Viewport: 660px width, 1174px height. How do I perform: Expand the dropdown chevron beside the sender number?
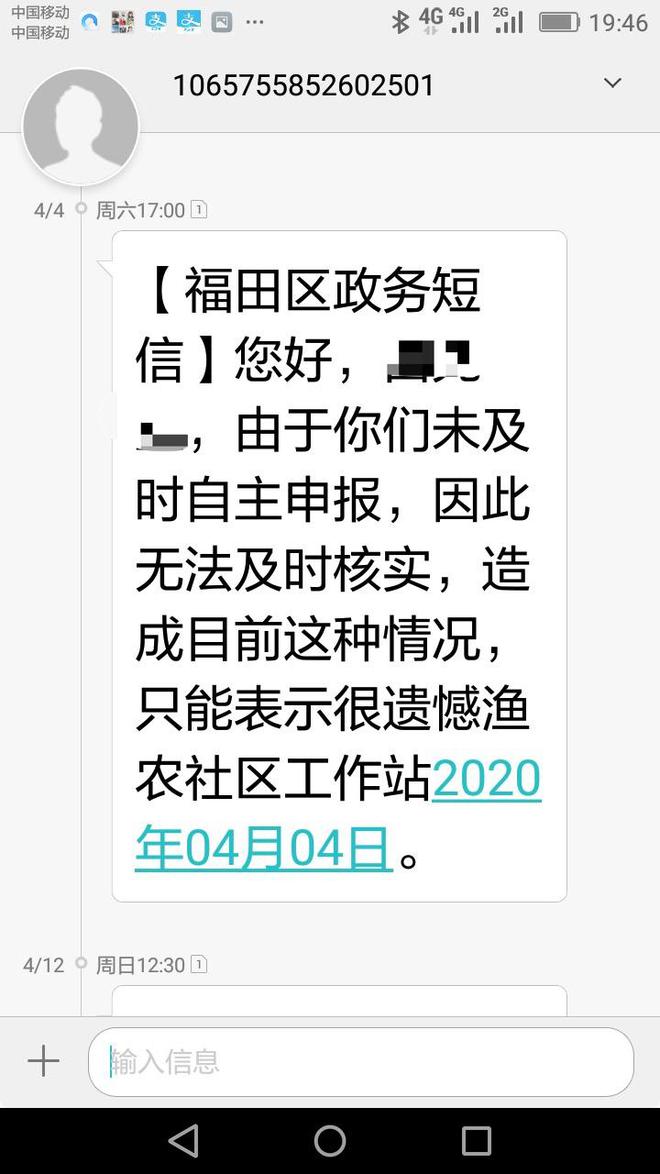612,83
